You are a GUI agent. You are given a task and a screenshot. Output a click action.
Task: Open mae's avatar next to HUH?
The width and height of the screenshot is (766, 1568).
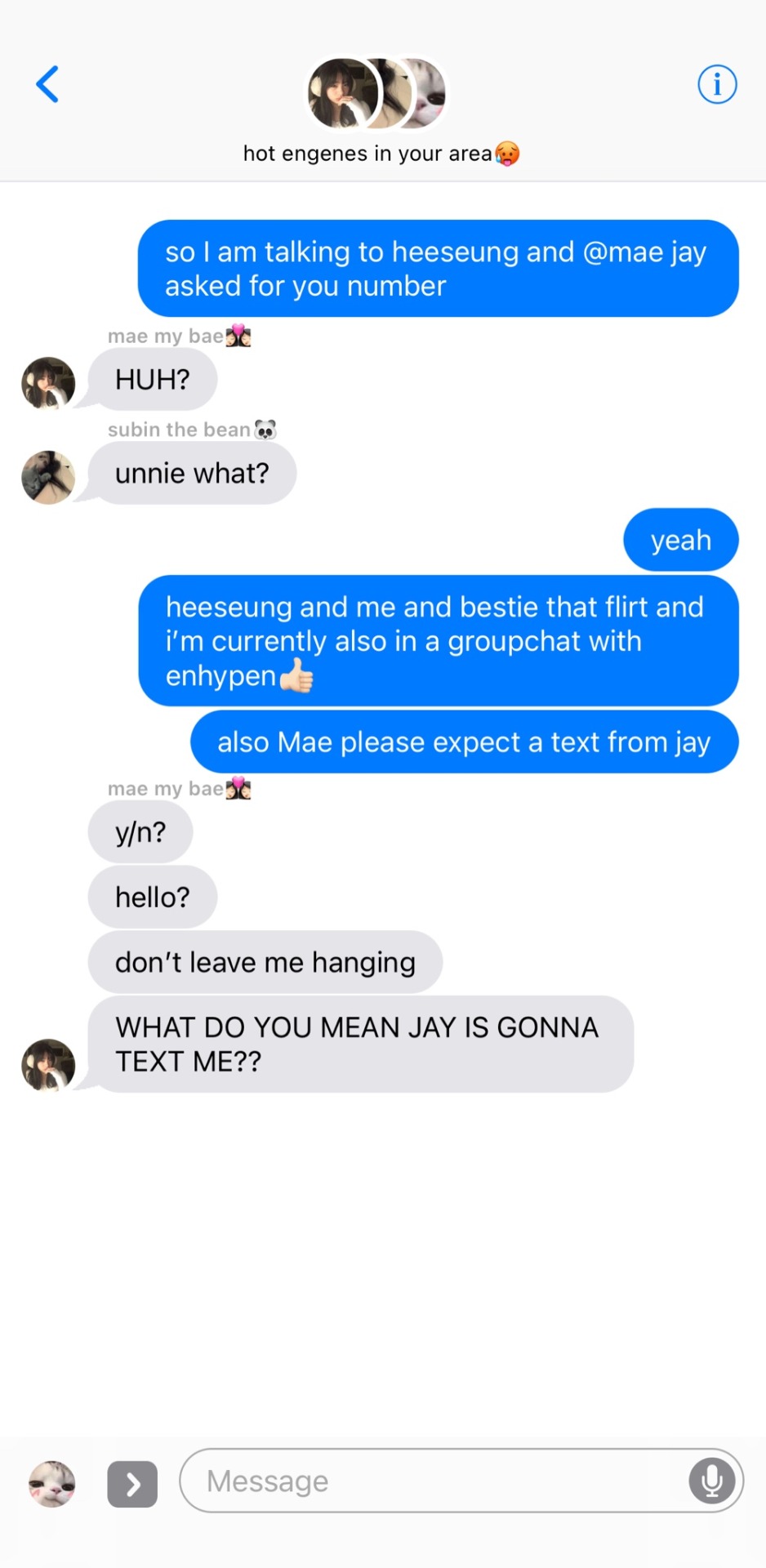[x=48, y=383]
